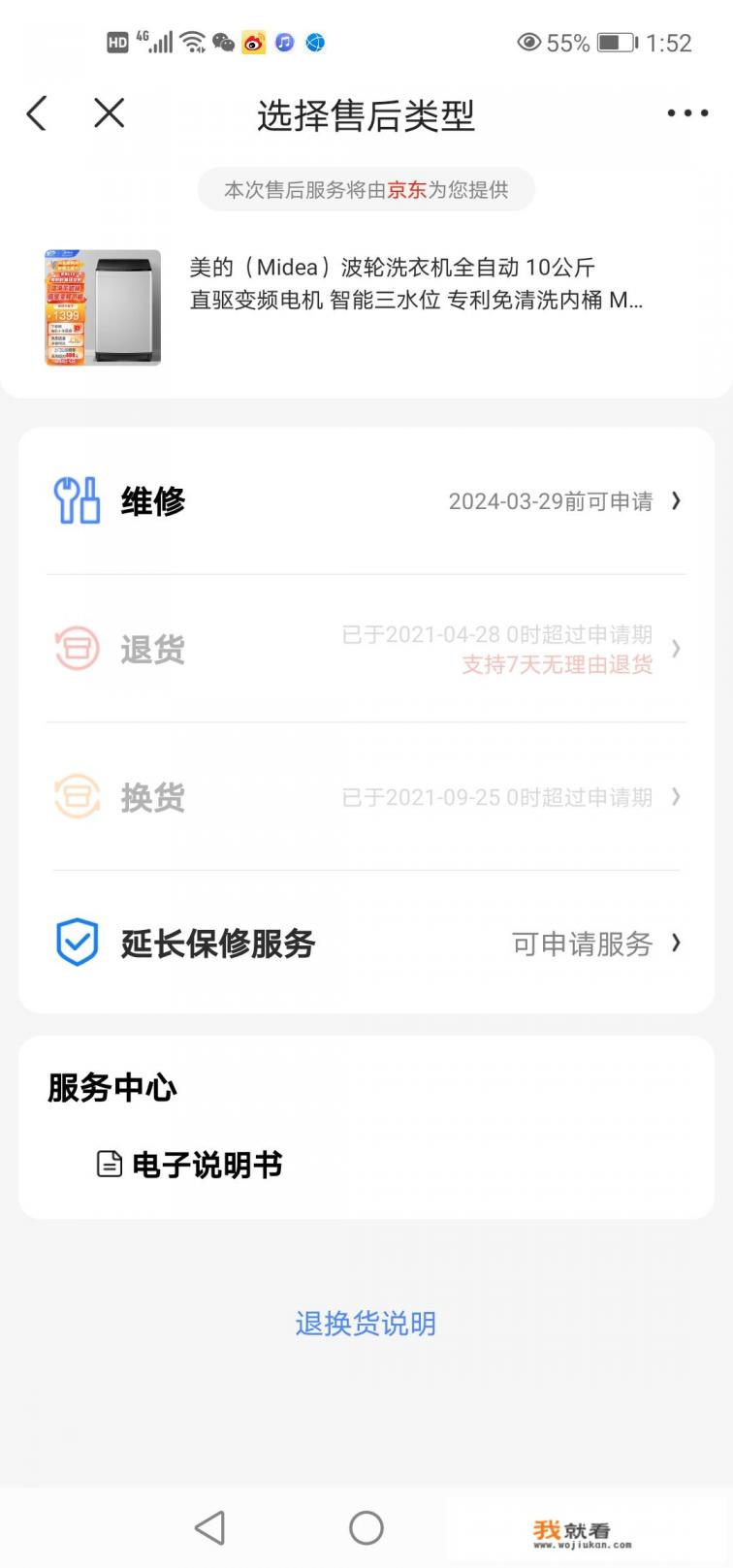Expand the 退货 row chevron
Screen dimensions: 733x1568
pyautogui.click(x=677, y=648)
